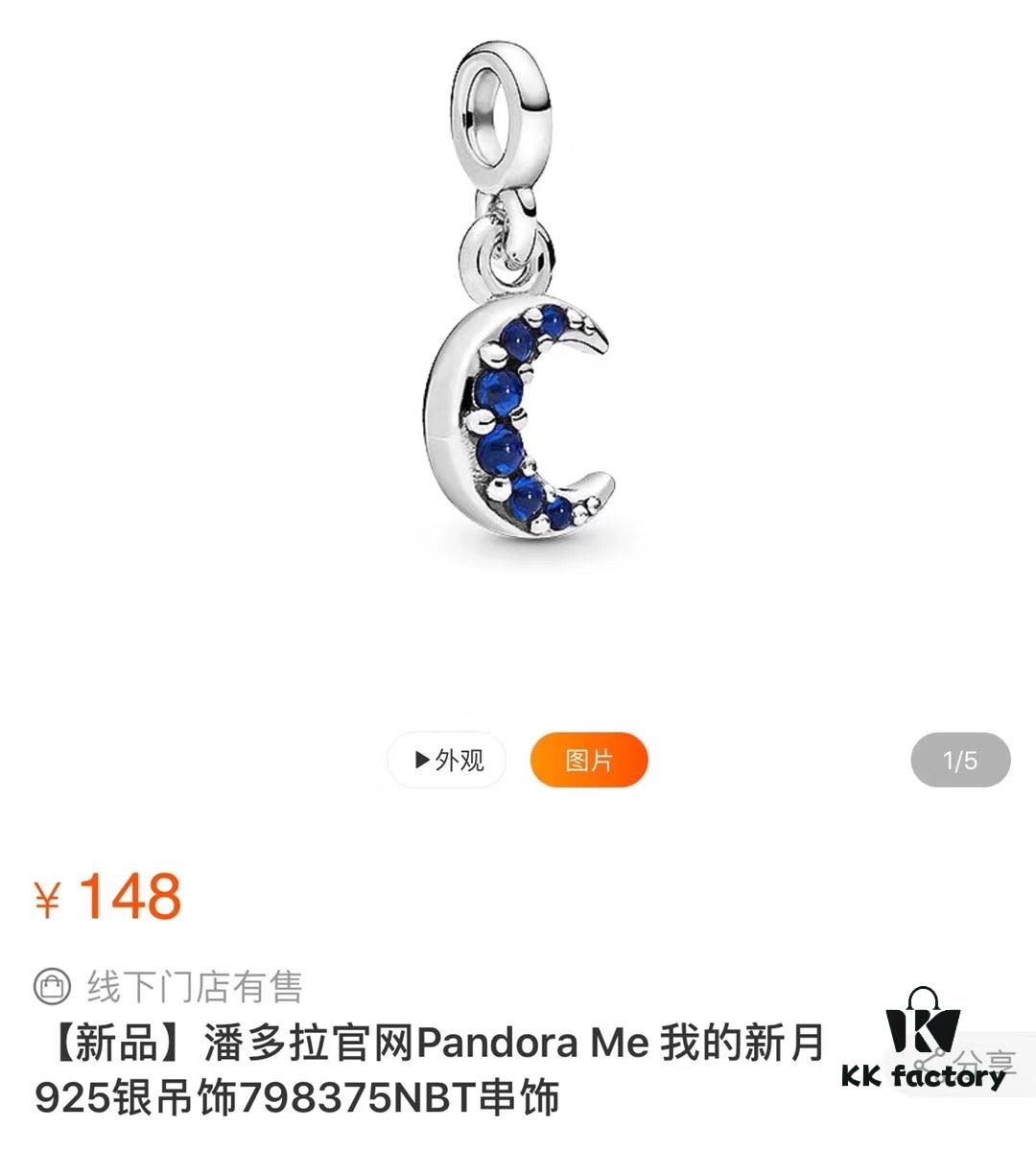1036x1151 pixels.
Task: Tap the 1/5 carousel progress indicator
Action: pos(961,759)
